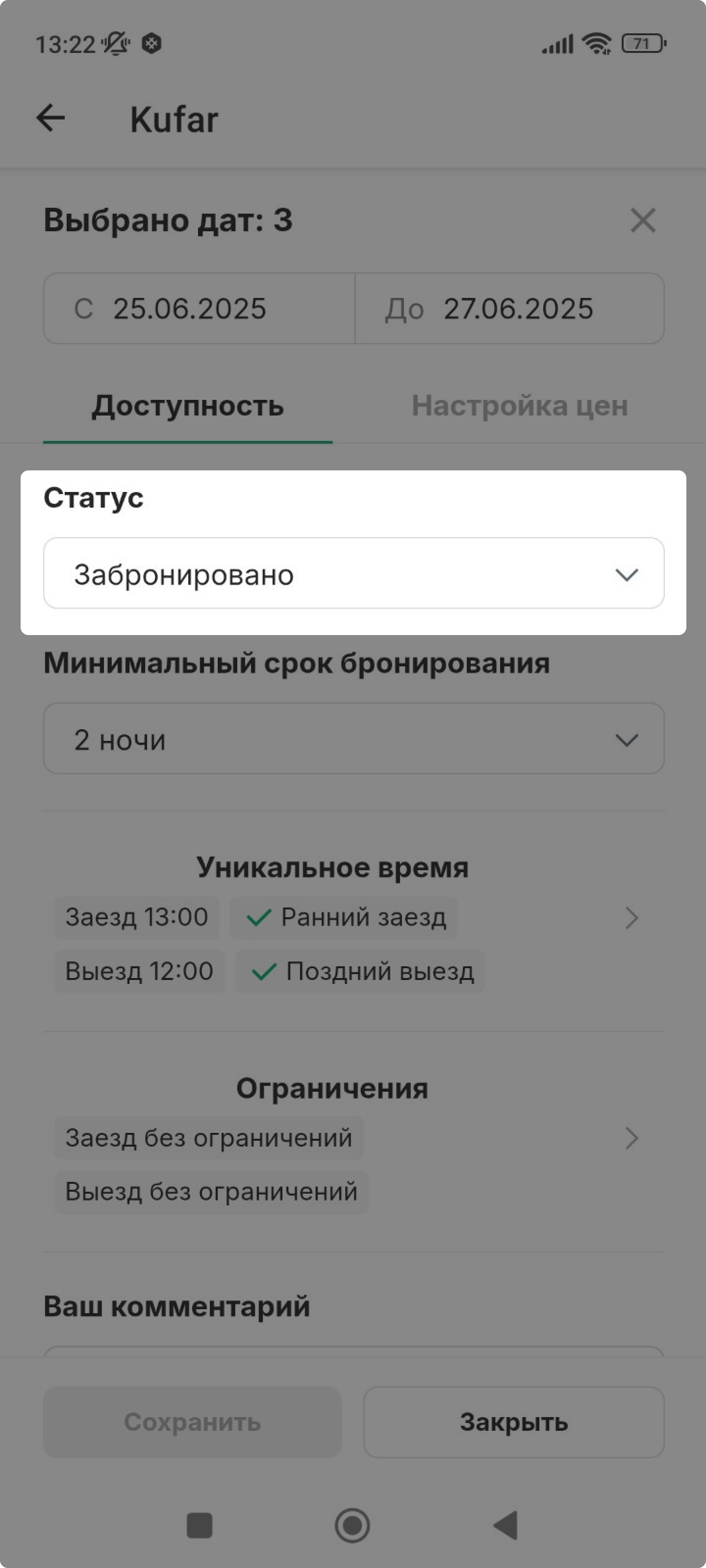Open the end date field 27.06.2025
This screenshot has height=1568, width=706.
click(x=509, y=309)
